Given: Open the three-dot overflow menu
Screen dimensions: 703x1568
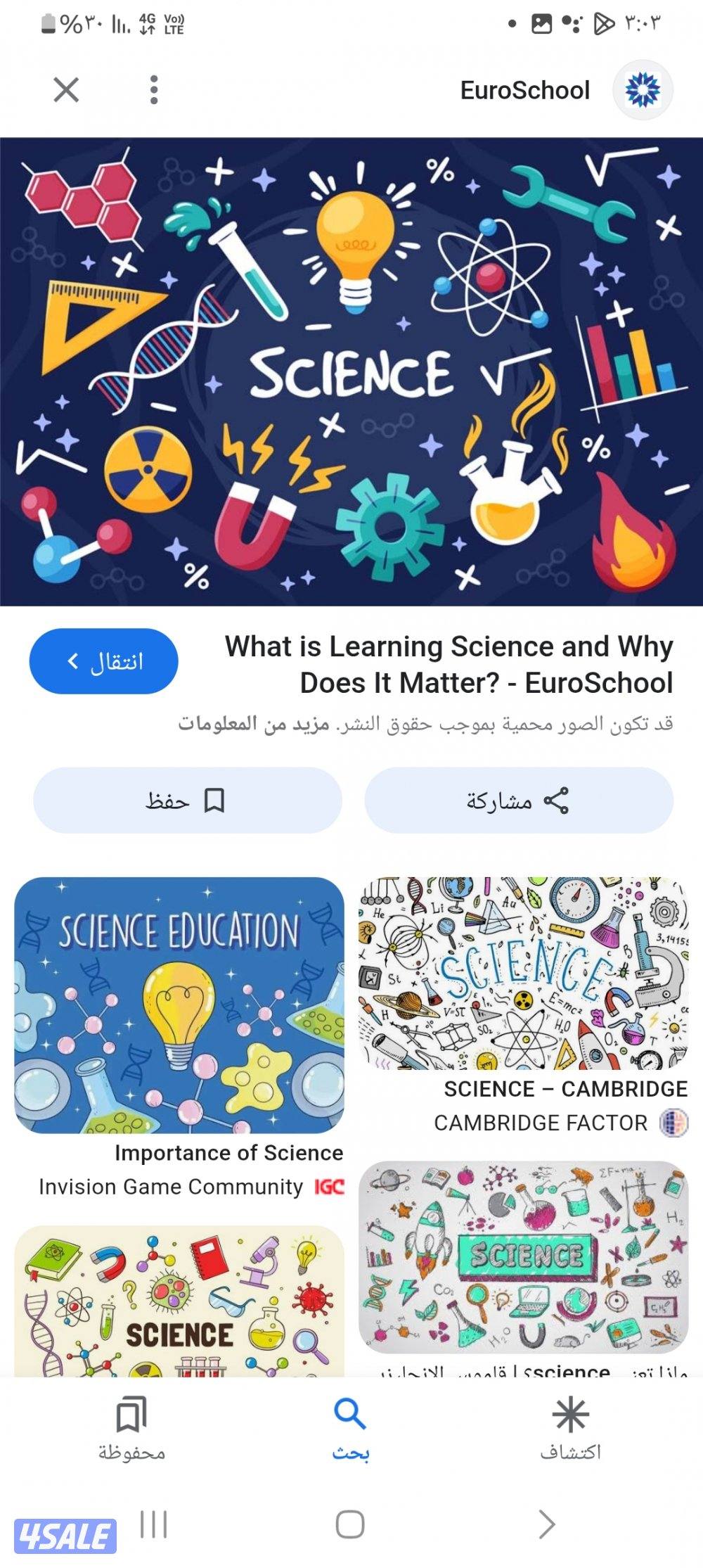Looking at the screenshot, I should click(153, 89).
